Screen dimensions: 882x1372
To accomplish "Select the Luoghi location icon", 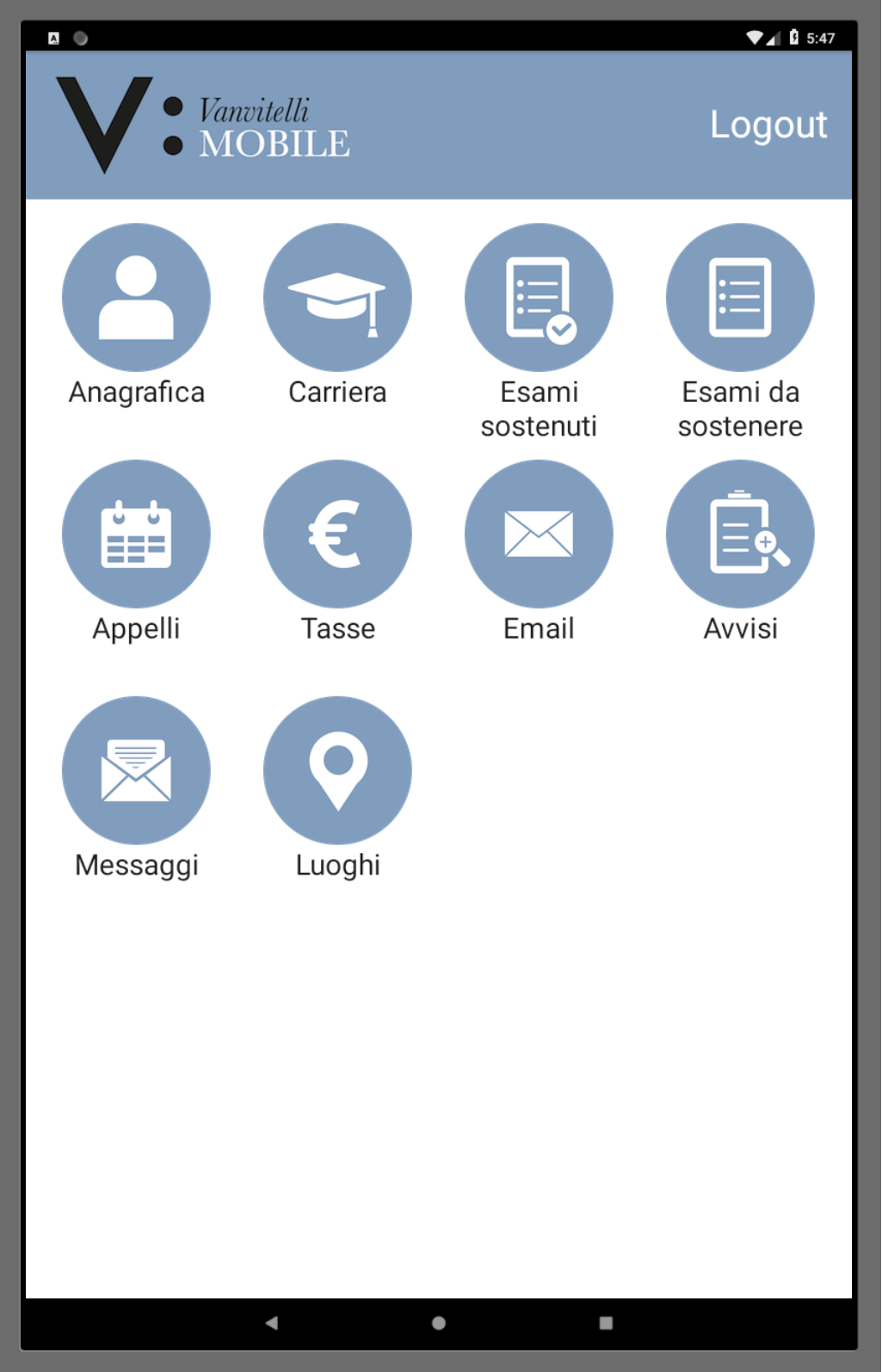I will click(x=337, y=770).
